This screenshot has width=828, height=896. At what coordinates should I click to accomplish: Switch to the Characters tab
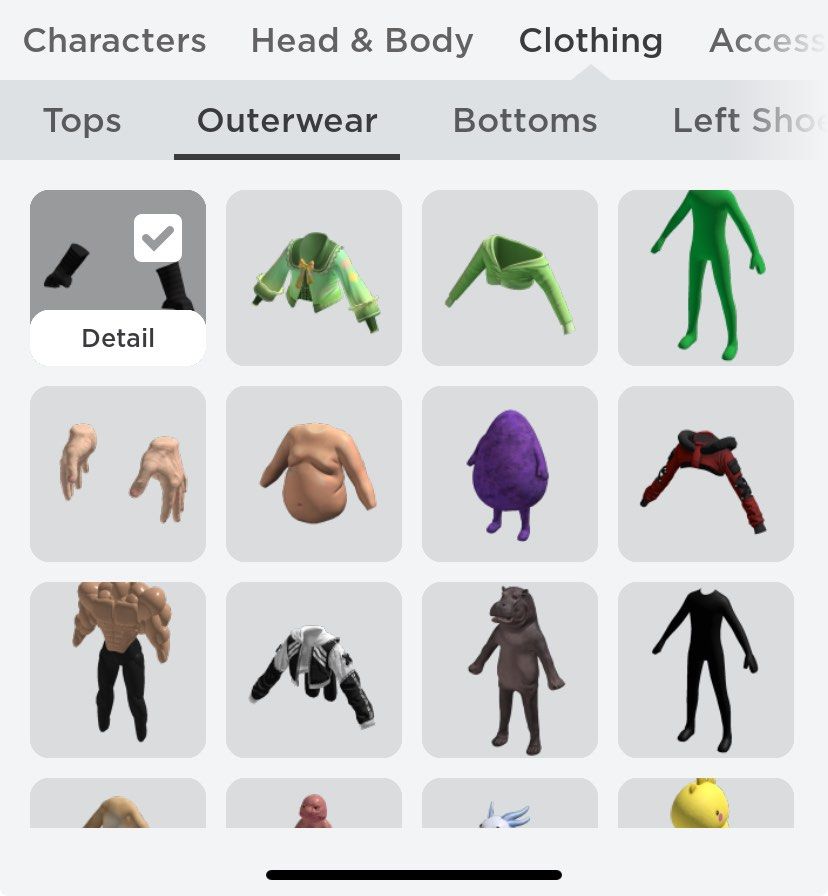(114, 41)
